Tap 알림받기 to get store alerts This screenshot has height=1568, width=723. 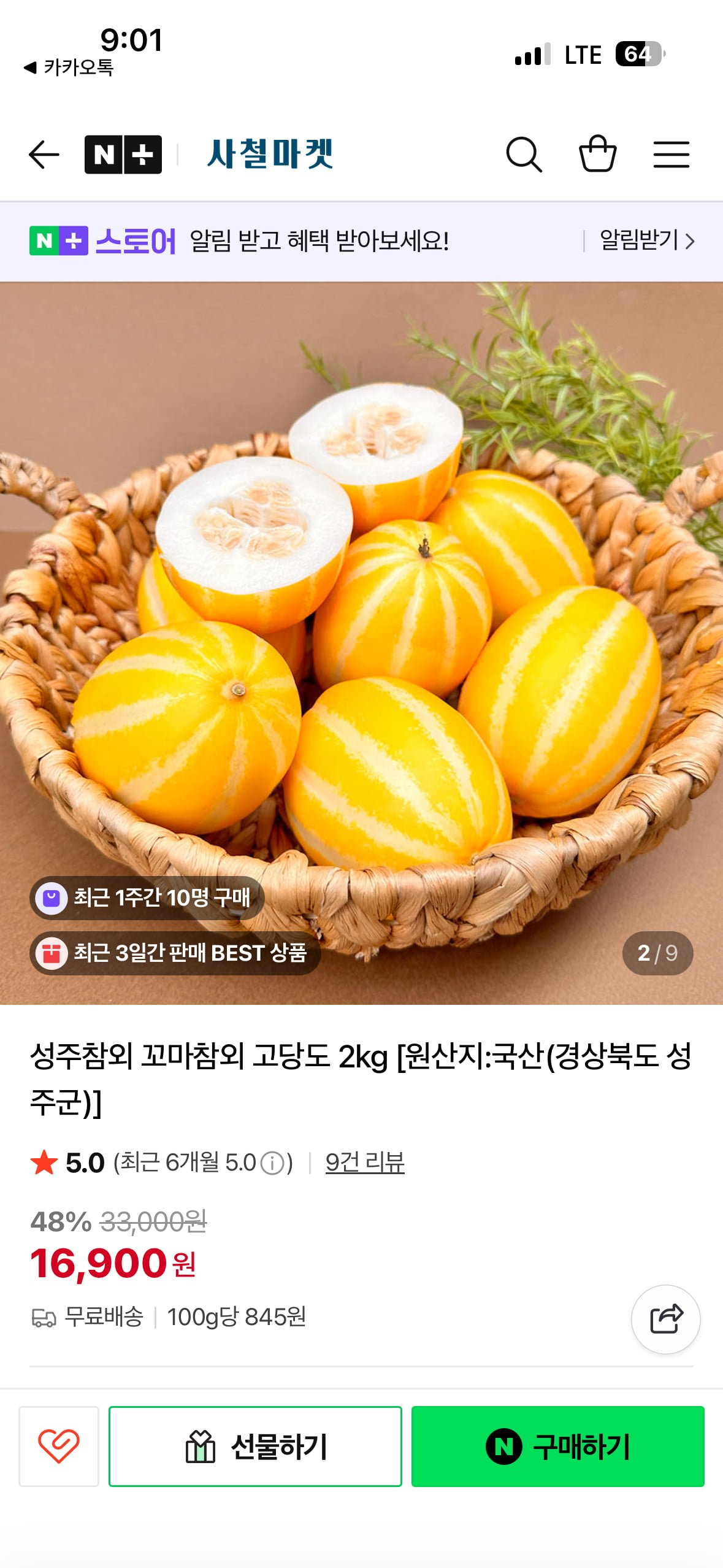646,241
